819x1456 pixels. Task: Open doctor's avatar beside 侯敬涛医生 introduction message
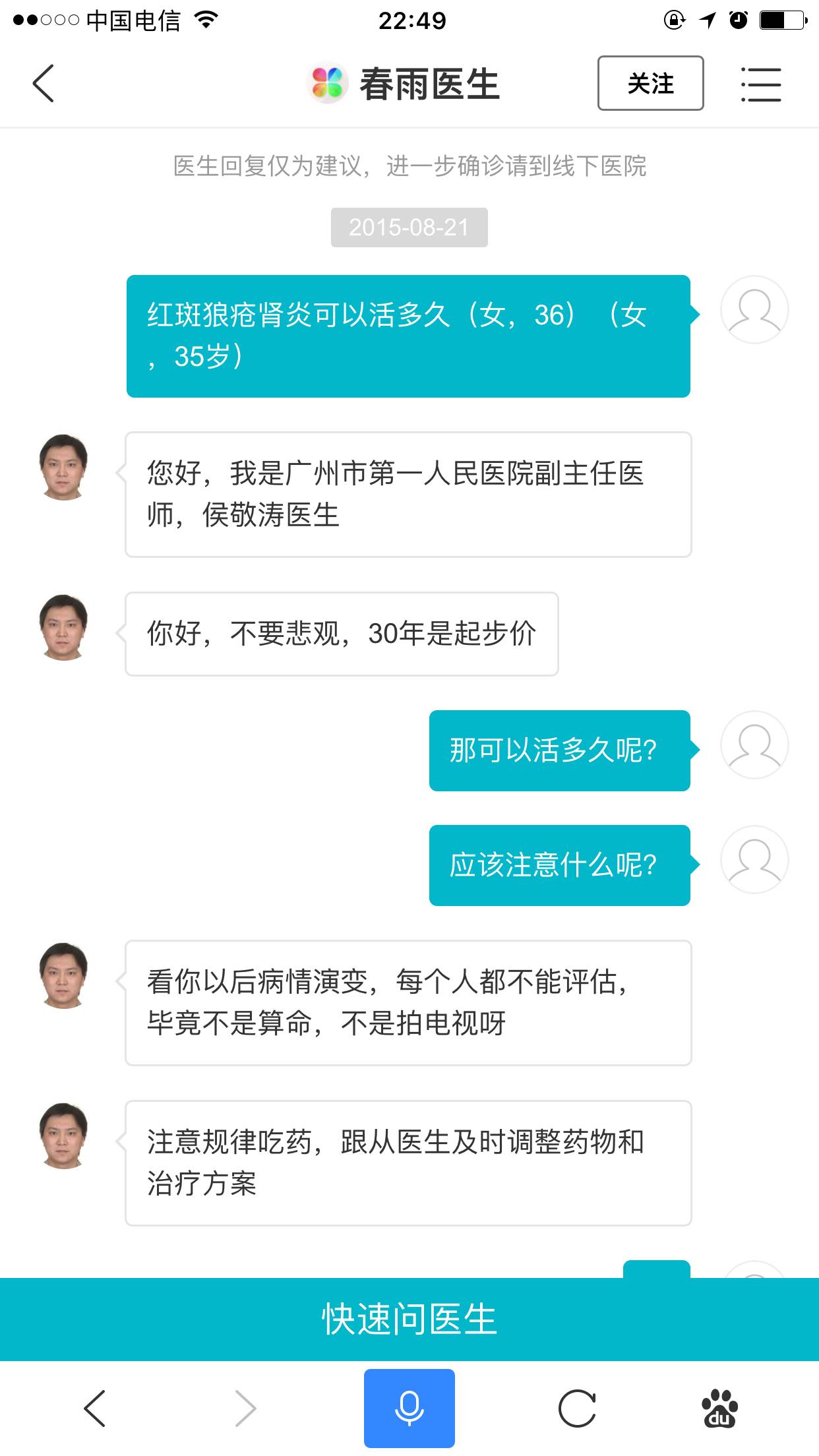tap(63, 468)
